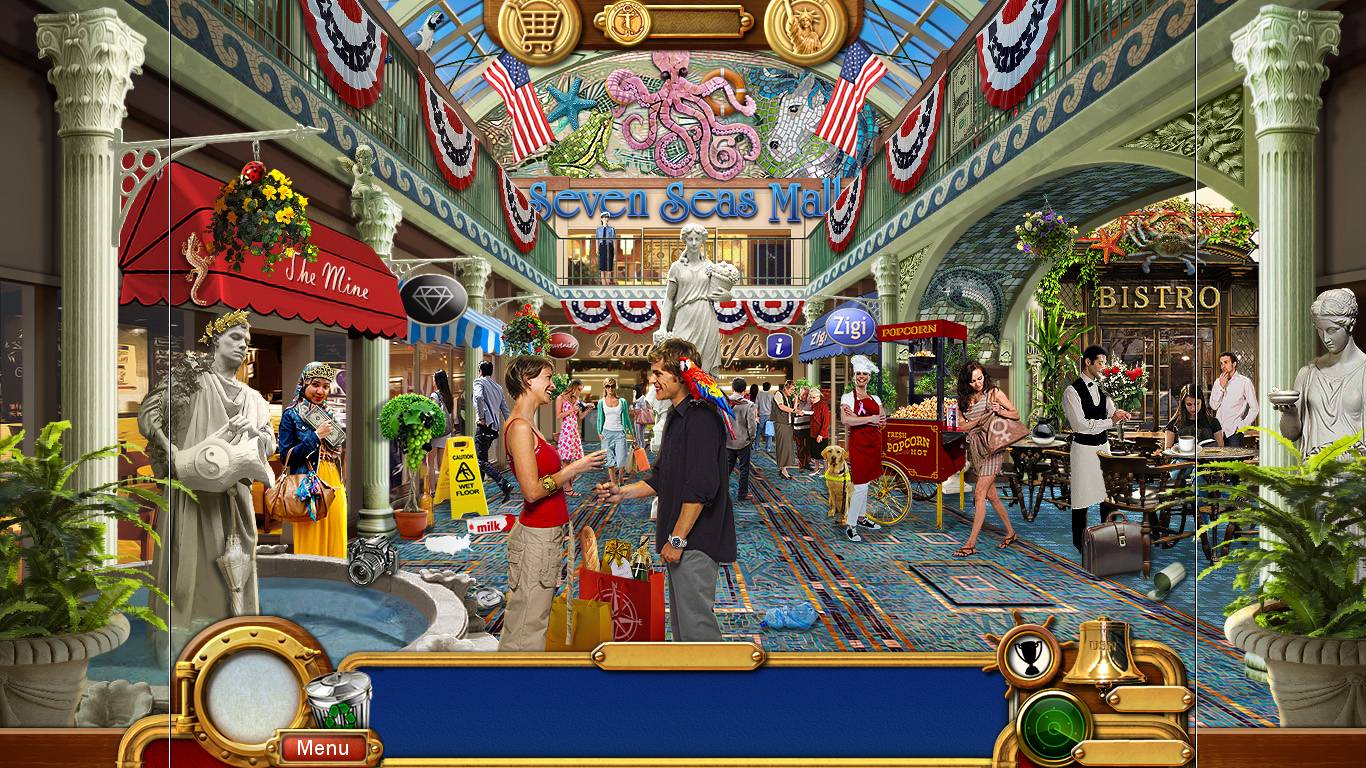Open the shopping cart store
The image size is (1366, 768).
point(539,29)
